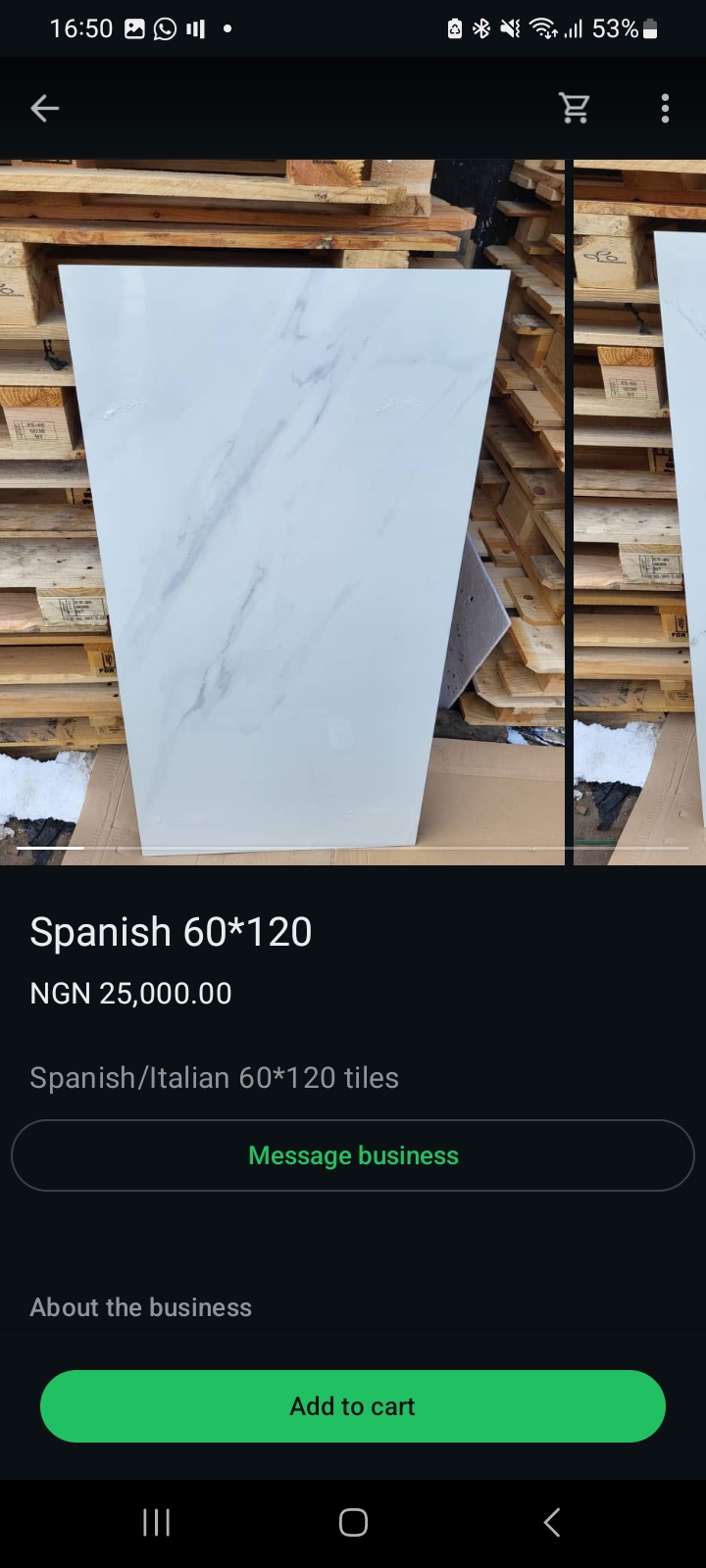
Task: Add Spanish 60*120 to cart
Action: click(353, 1406)
